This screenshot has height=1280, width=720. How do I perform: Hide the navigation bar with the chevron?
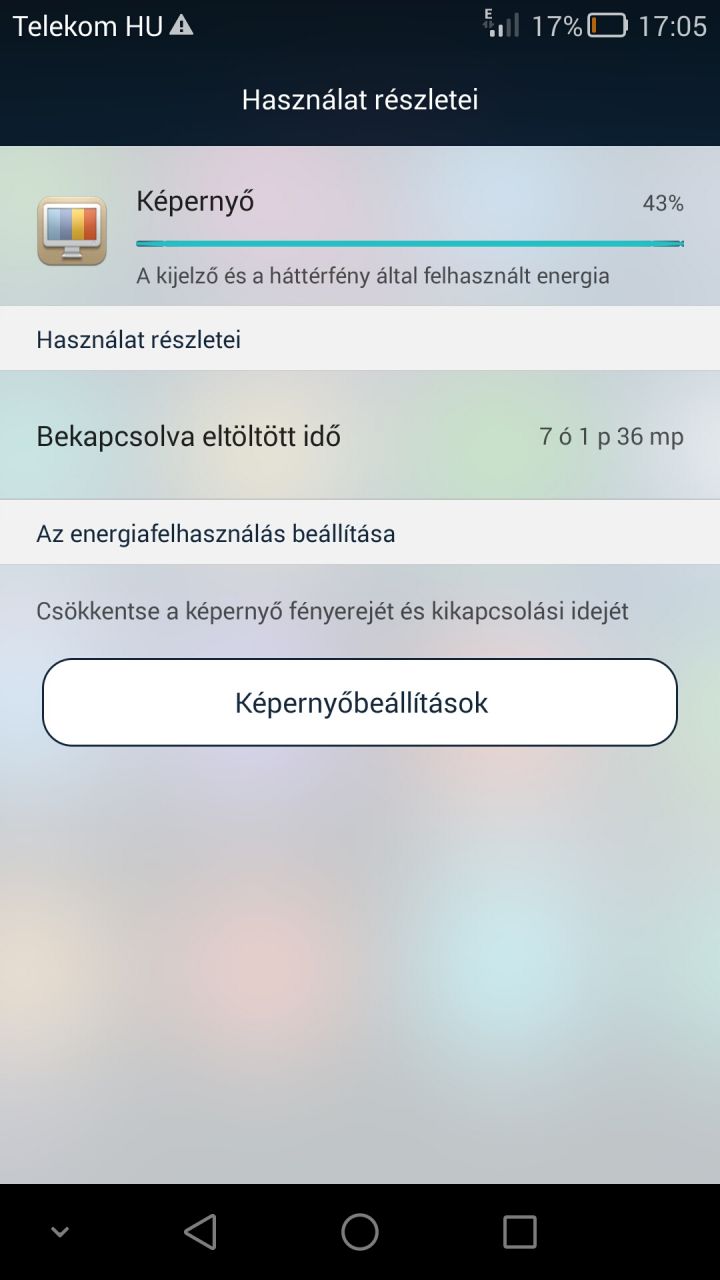click(60, 1232)
